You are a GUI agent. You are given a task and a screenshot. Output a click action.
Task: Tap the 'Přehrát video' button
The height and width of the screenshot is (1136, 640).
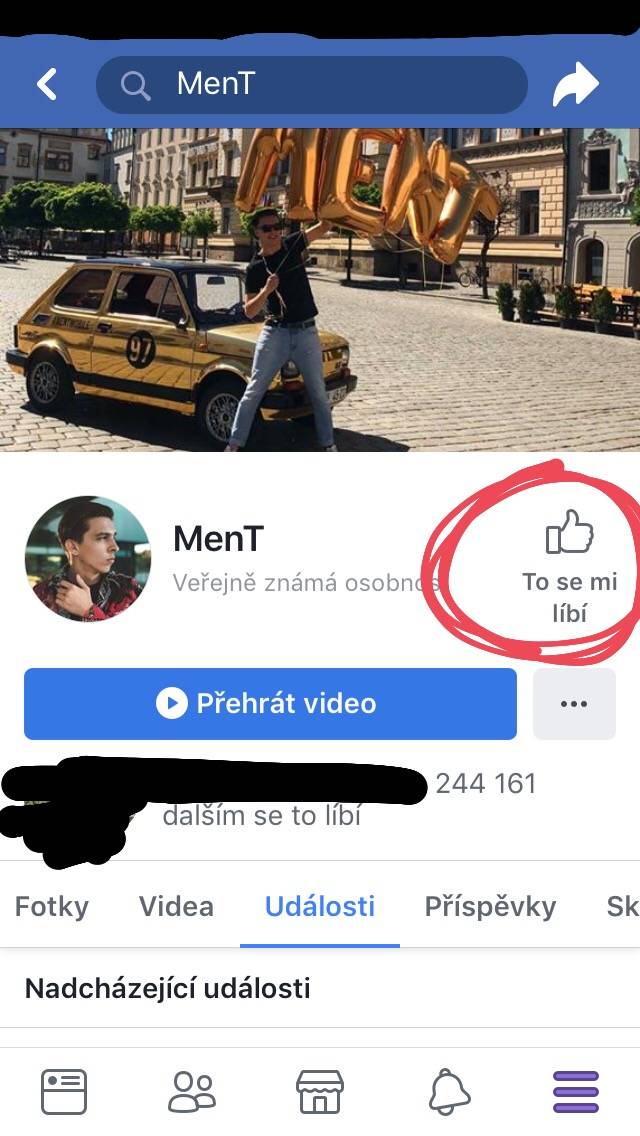[x=270, y=703]
